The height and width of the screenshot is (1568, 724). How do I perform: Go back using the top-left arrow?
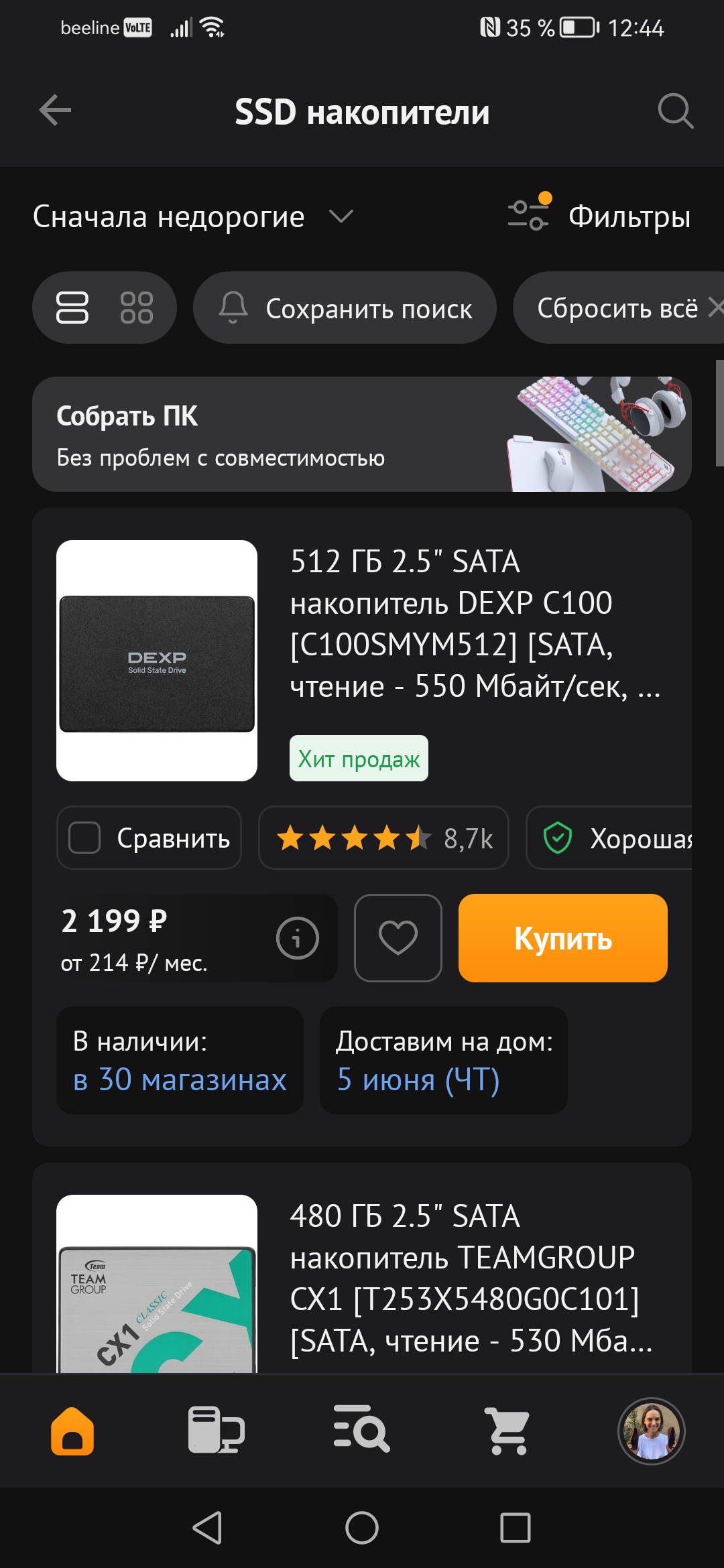coord(55,111)
